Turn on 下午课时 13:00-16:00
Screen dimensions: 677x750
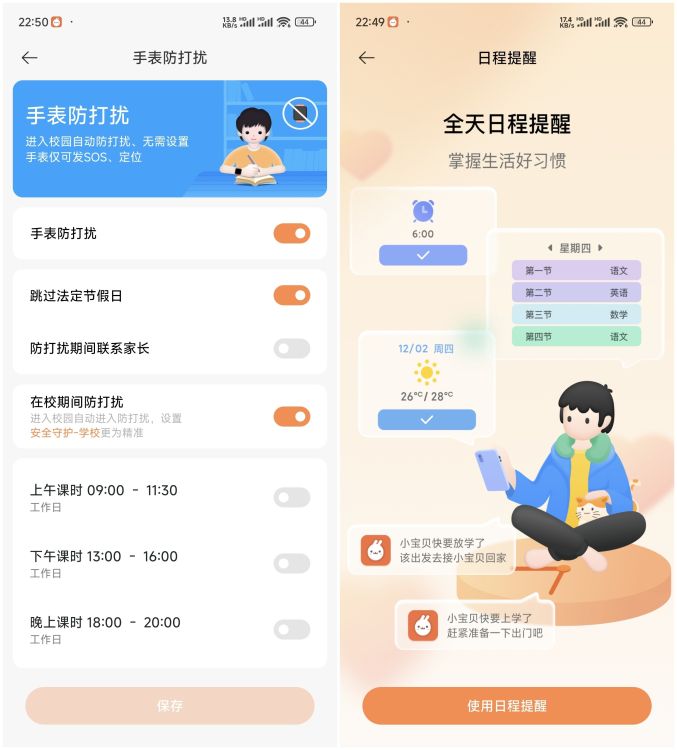click(292, 564)
